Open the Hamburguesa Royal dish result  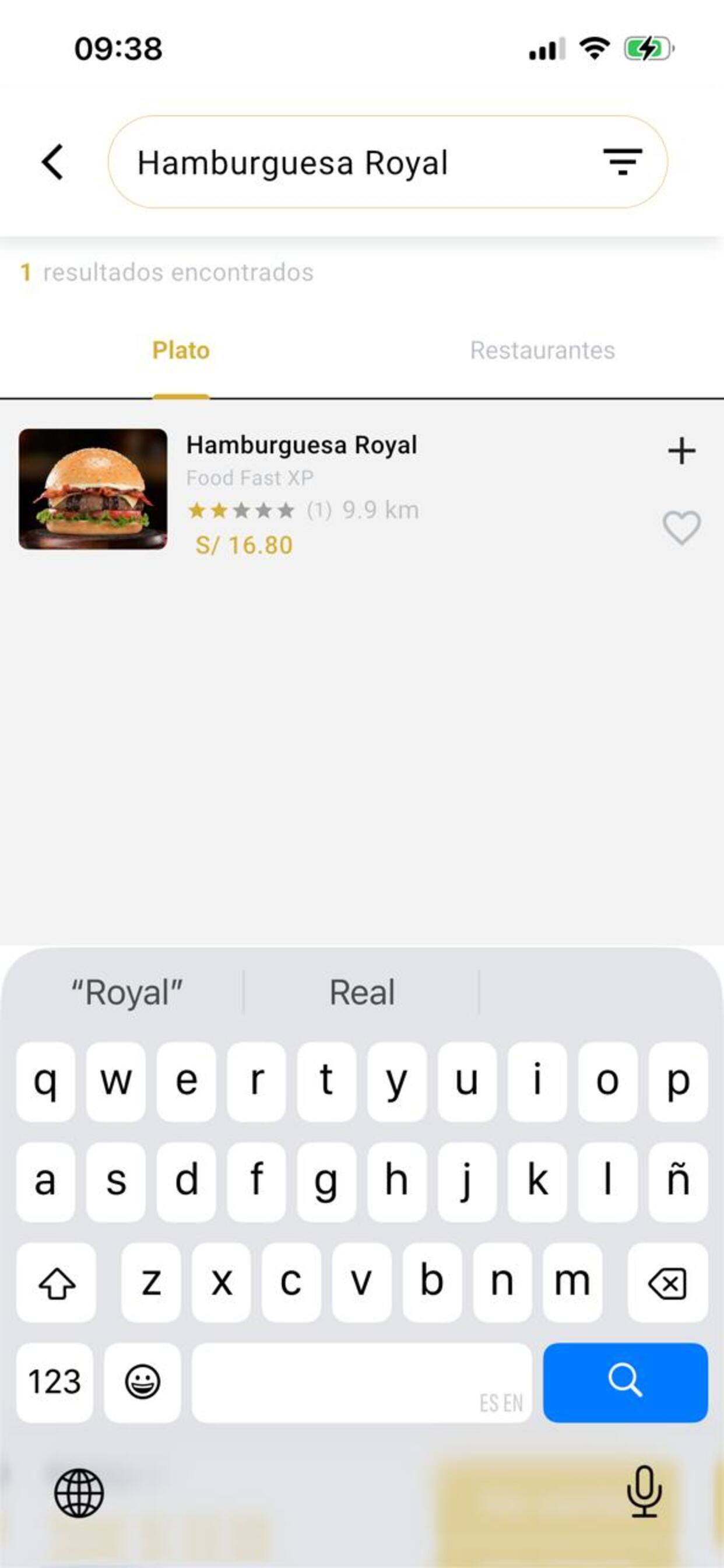point(302,445)
